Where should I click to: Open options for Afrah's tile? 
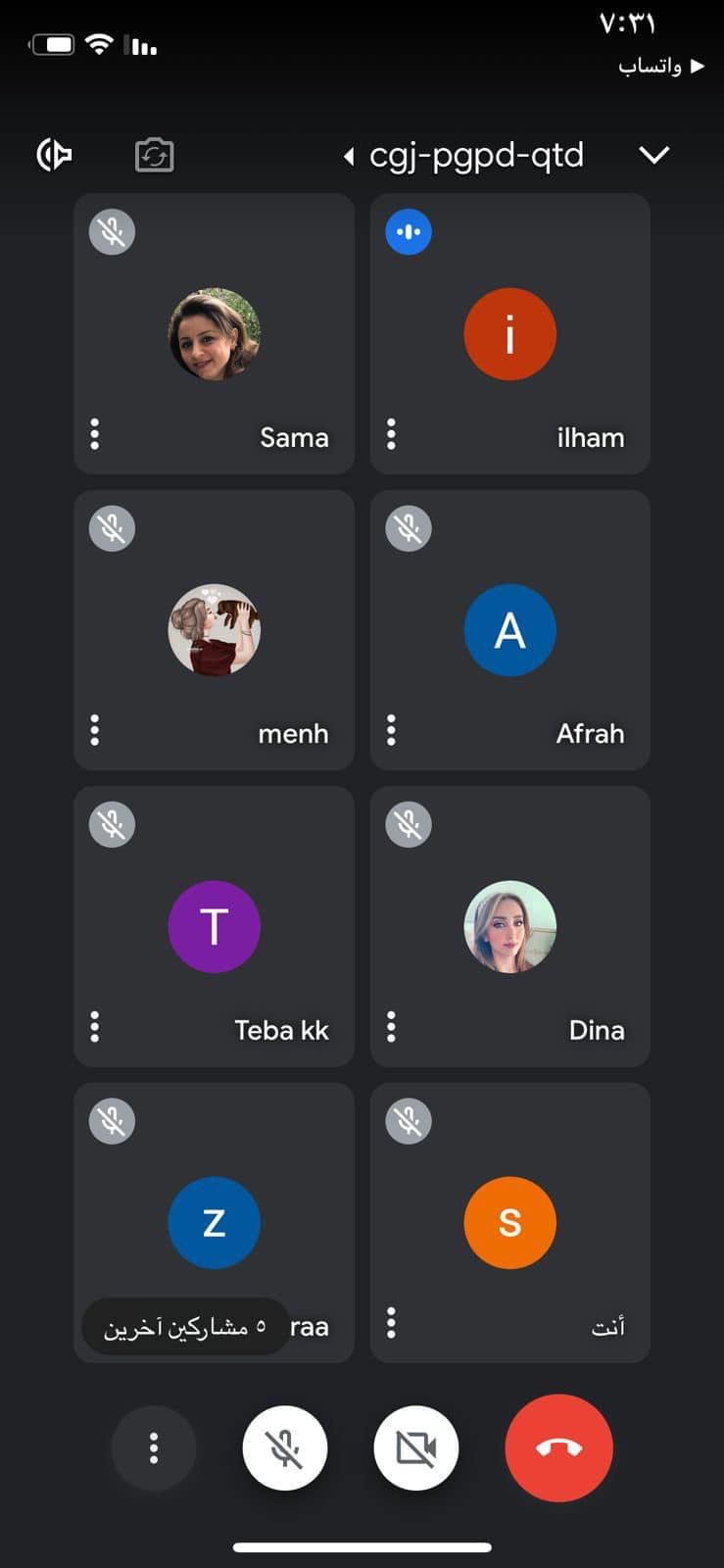coord(391,730)
